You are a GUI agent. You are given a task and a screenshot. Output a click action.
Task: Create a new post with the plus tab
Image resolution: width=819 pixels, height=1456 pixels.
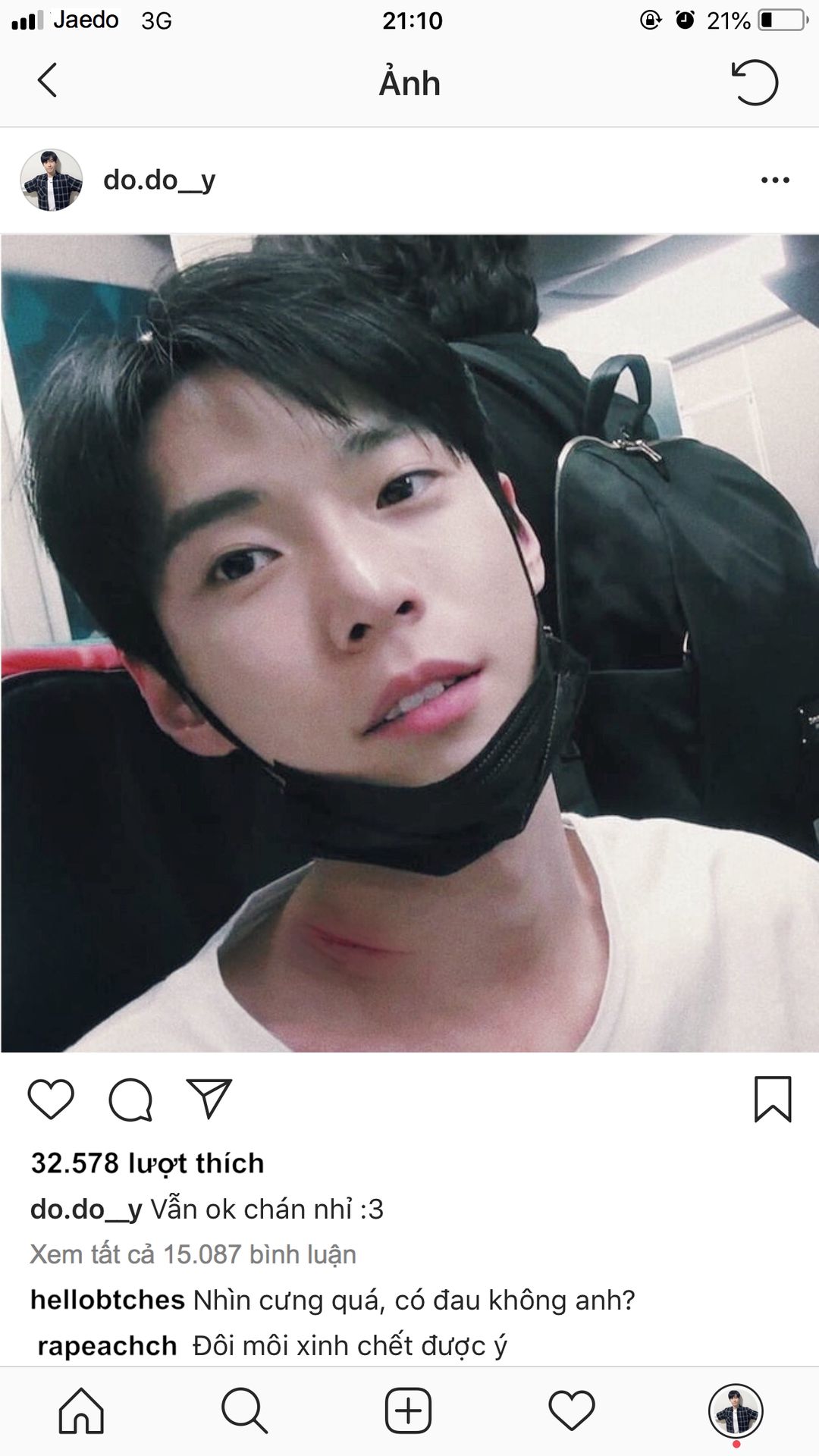(408, 1411)
